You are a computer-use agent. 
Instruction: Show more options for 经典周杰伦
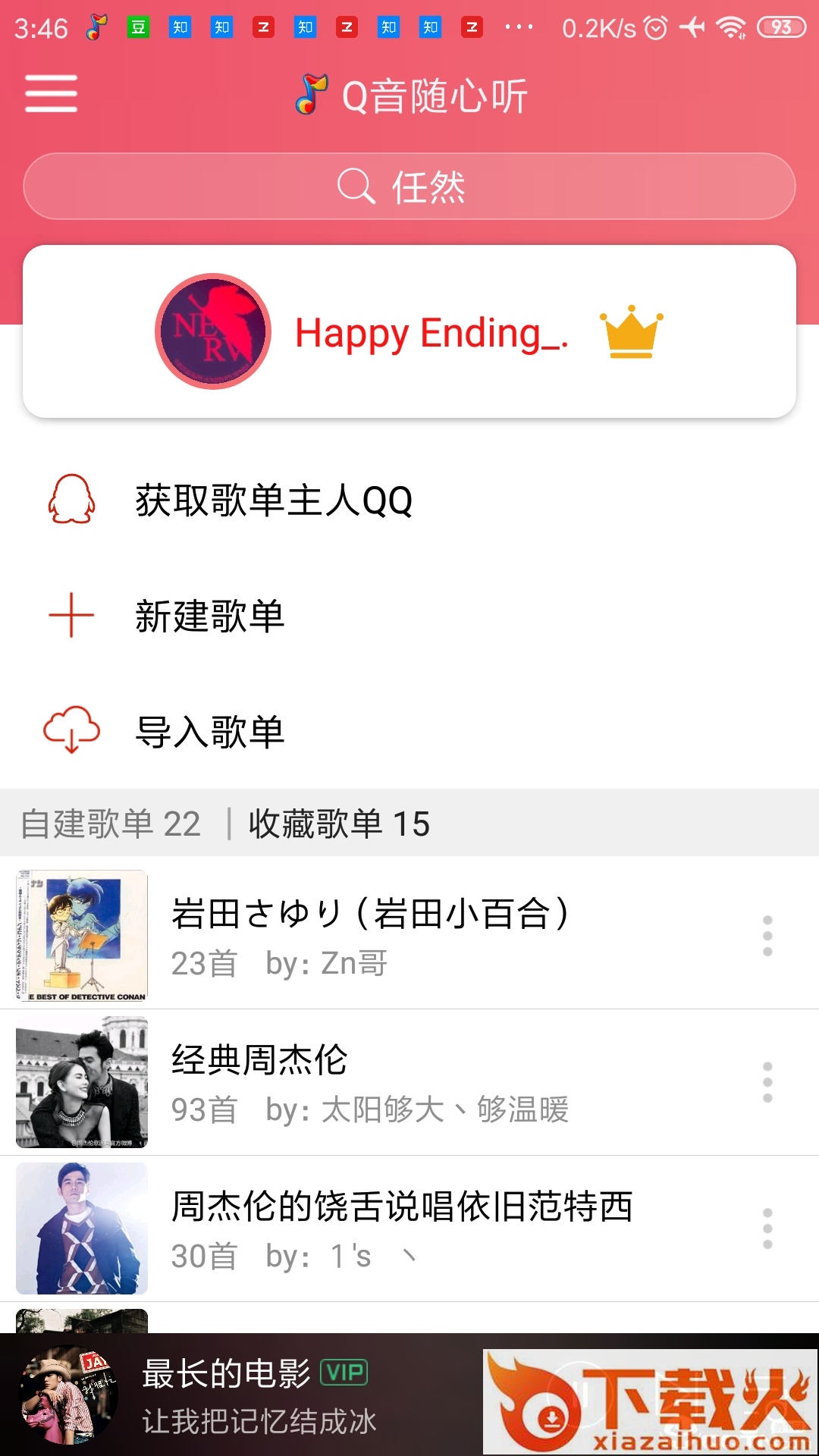767,1082
